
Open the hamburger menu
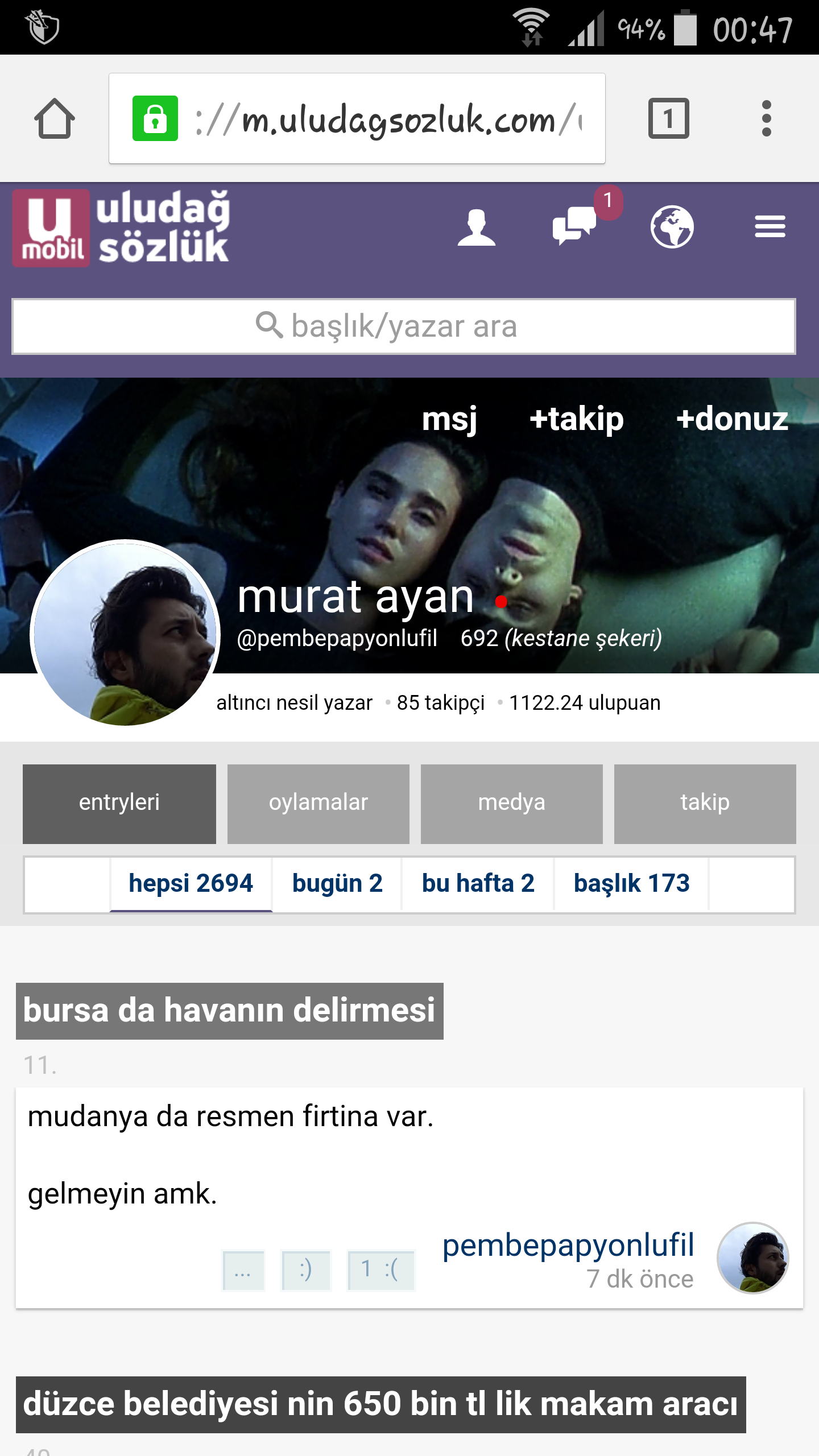coord(770,227)
